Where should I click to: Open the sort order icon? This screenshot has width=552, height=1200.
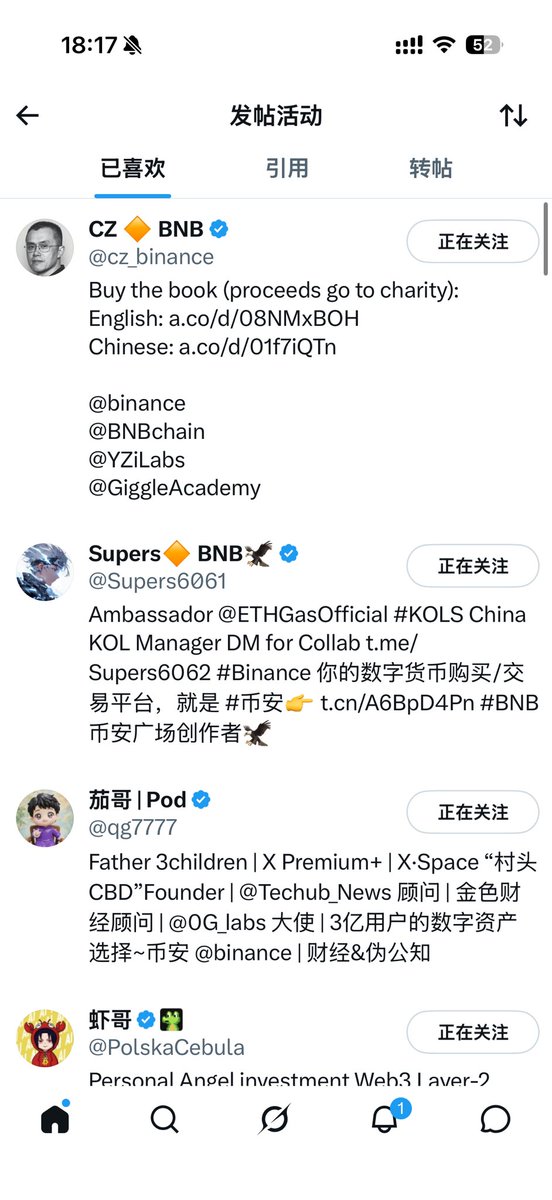coord(513,116)
